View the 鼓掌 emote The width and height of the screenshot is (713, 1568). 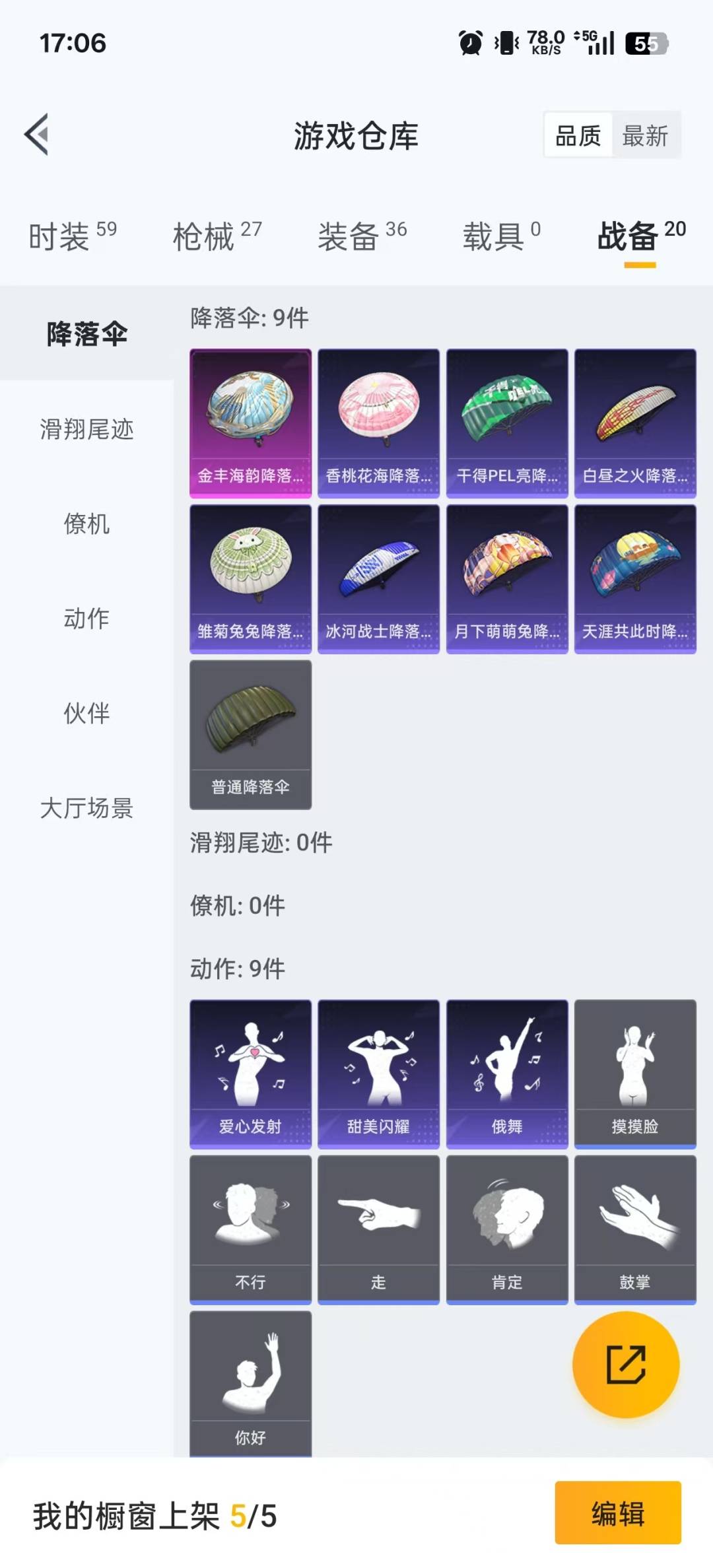coord(635,1230)
